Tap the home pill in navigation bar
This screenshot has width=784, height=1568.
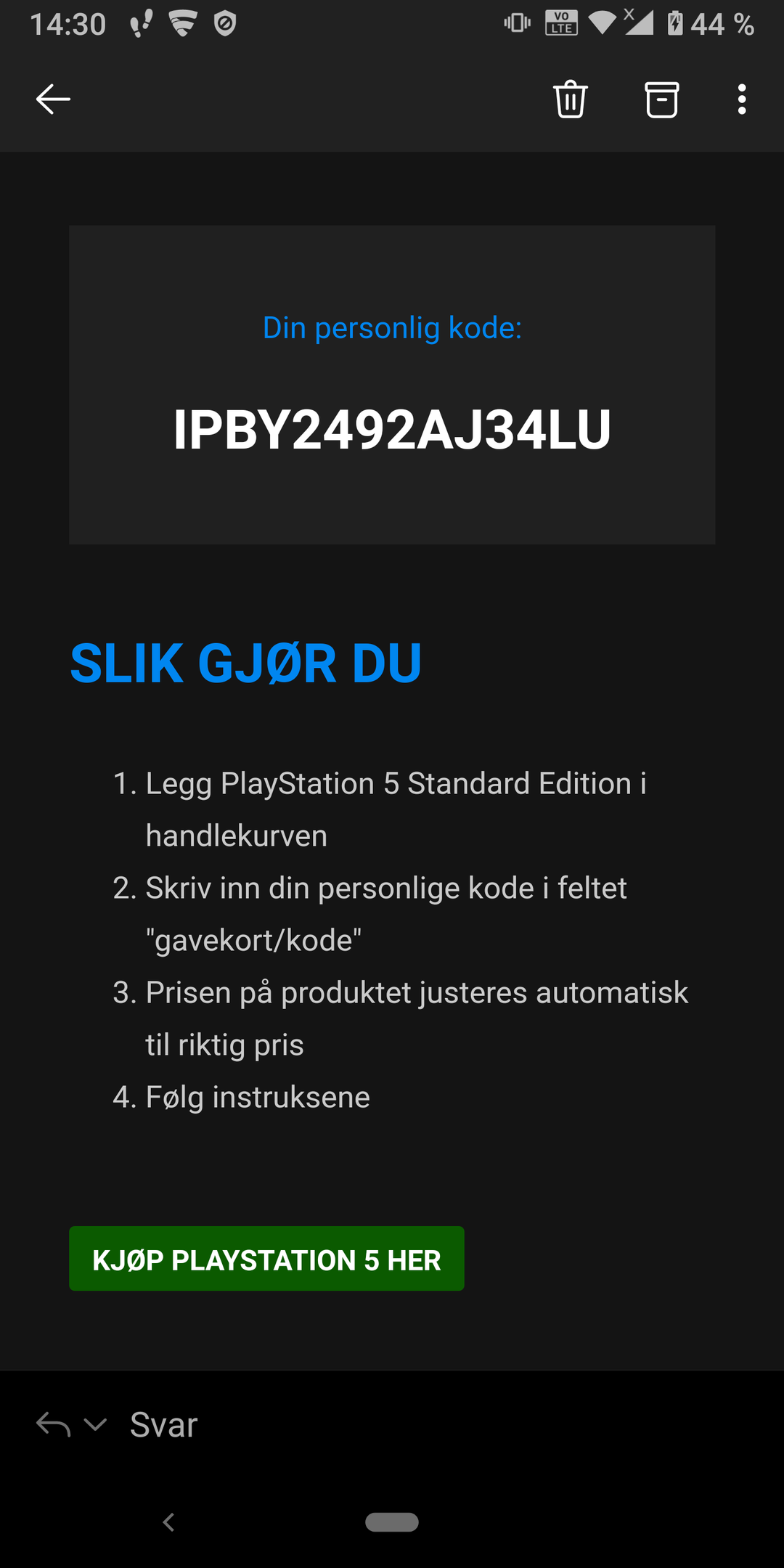[x=392, y=1522]
